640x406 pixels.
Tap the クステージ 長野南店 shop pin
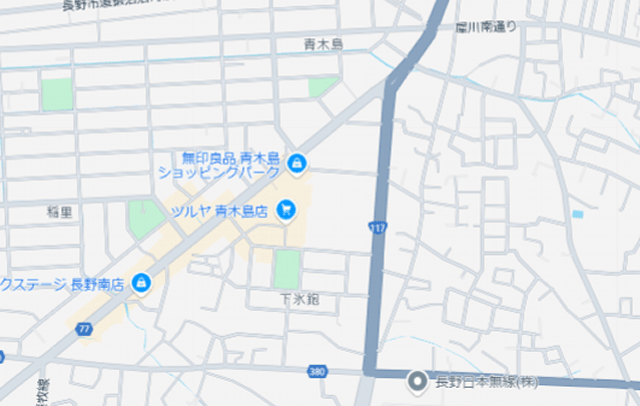tap(141, 284)
